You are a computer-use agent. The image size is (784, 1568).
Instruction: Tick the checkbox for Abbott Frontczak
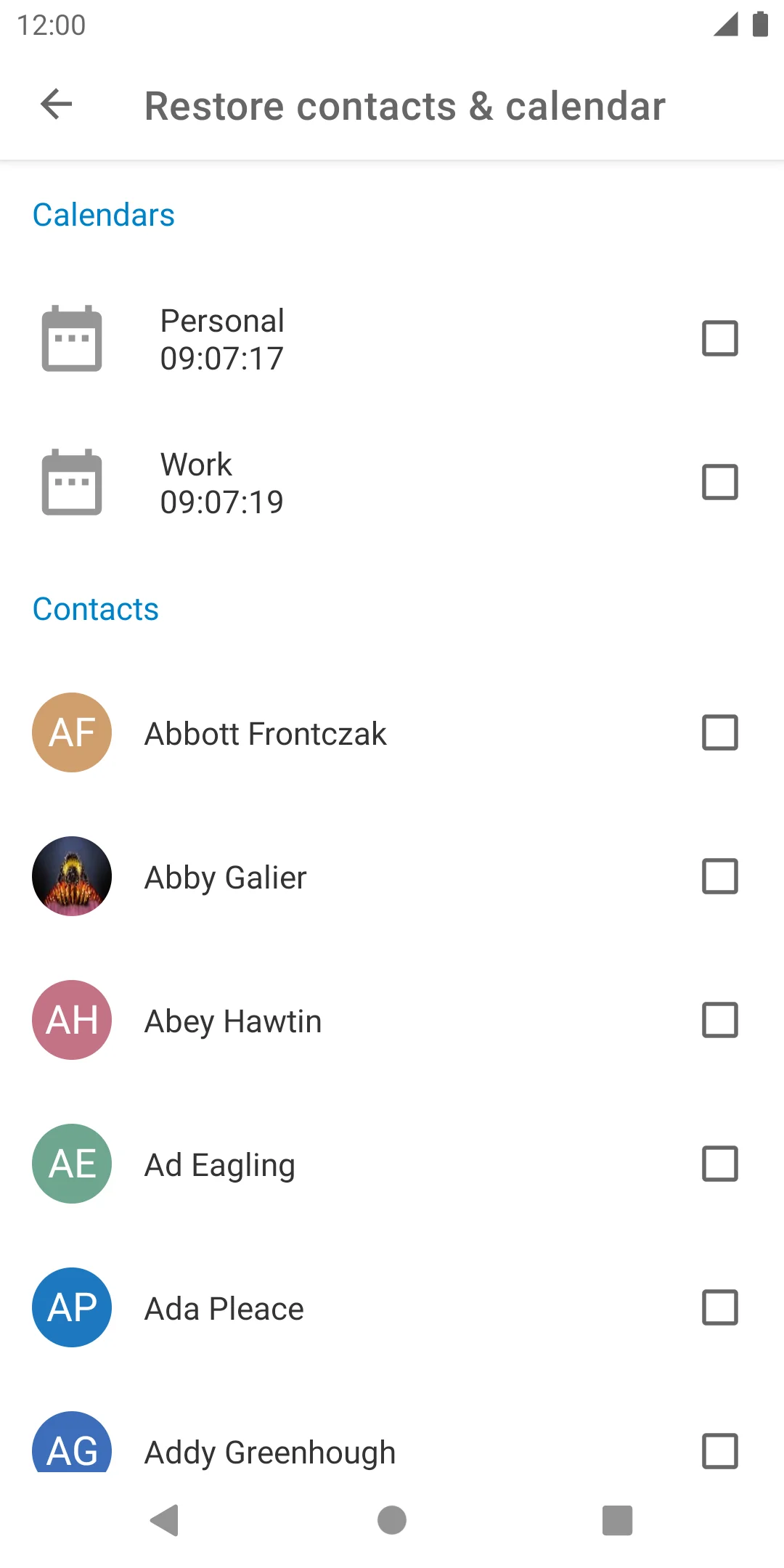tap(720, 732)
